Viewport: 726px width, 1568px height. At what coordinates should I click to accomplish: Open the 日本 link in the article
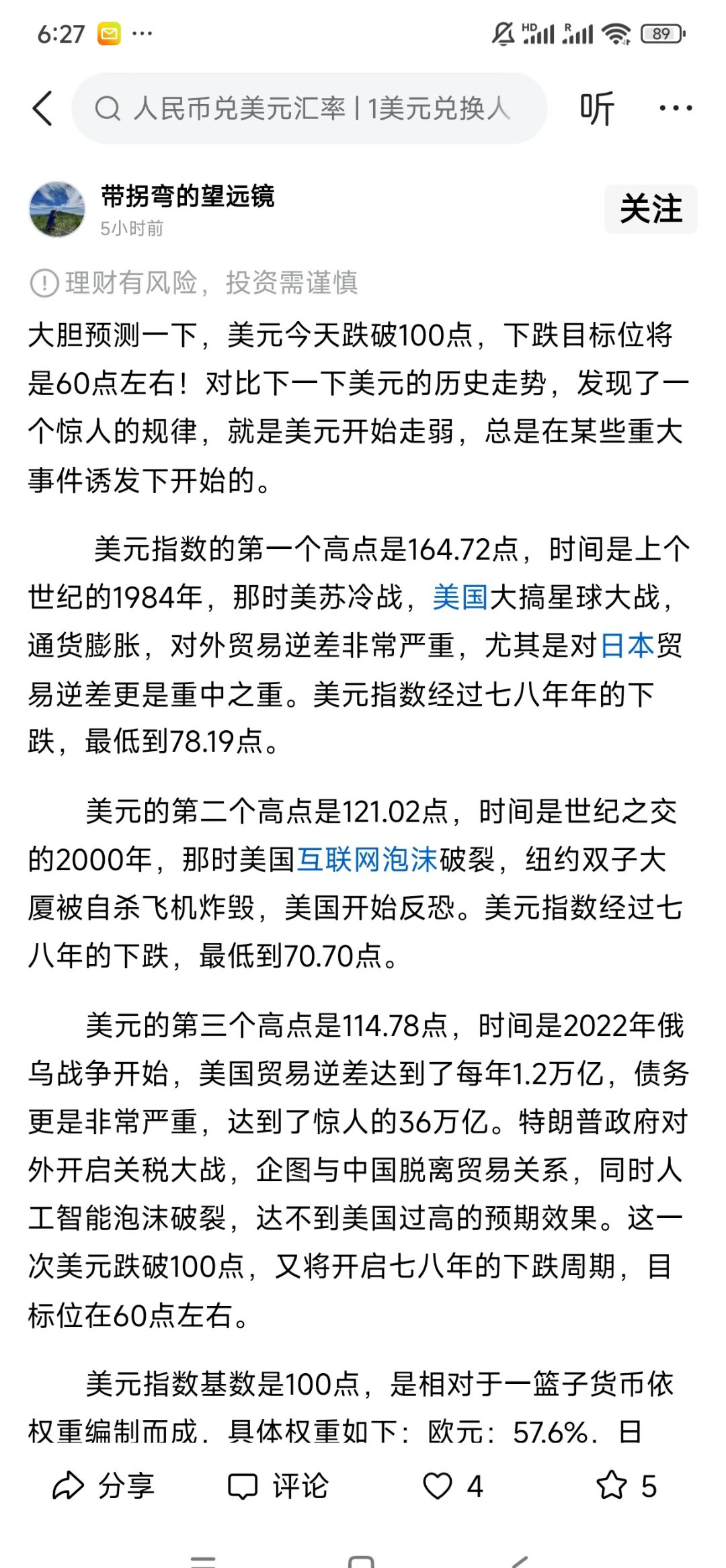pyautogui.click(x=626, y=646)
